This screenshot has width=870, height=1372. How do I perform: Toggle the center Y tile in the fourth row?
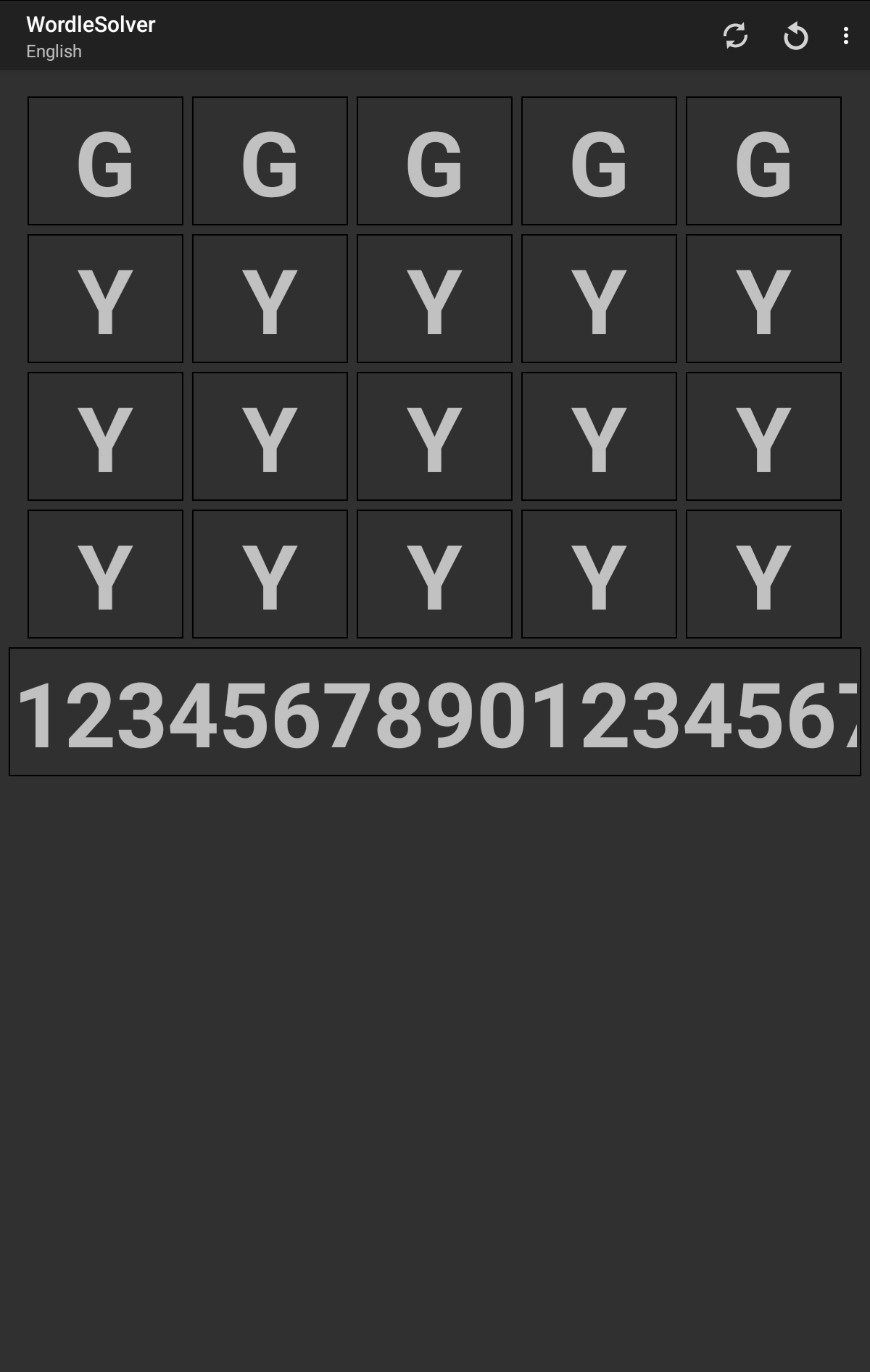(x=434, y=573)
